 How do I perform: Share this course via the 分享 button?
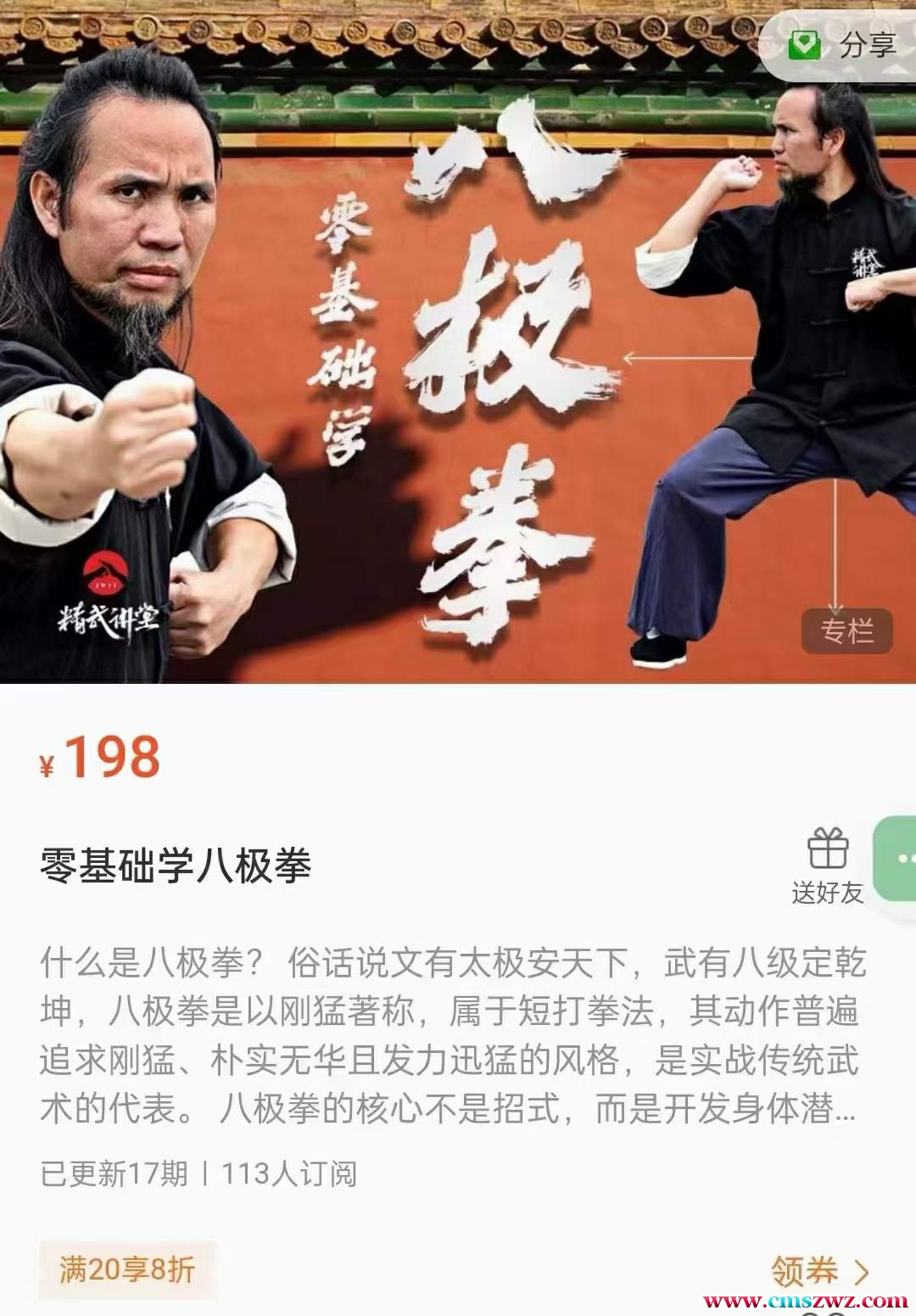844,45
